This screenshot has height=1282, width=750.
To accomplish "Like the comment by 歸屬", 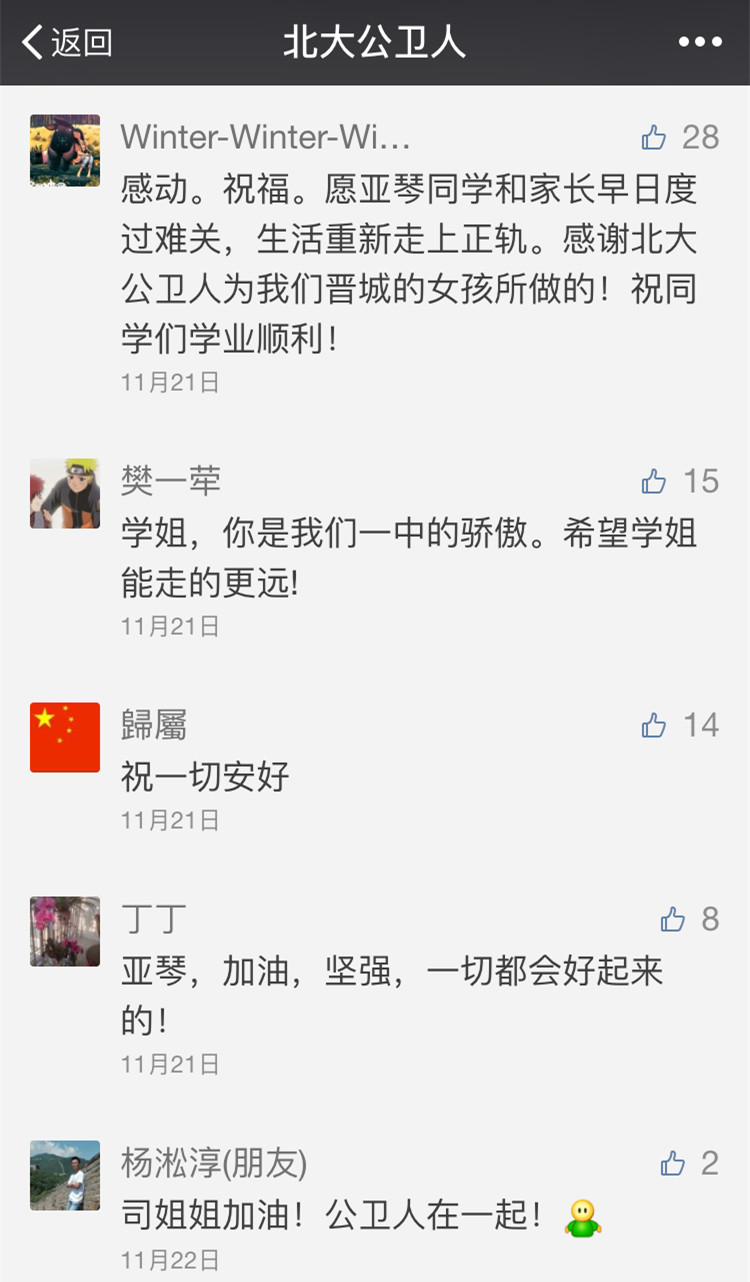I will 655,725.
